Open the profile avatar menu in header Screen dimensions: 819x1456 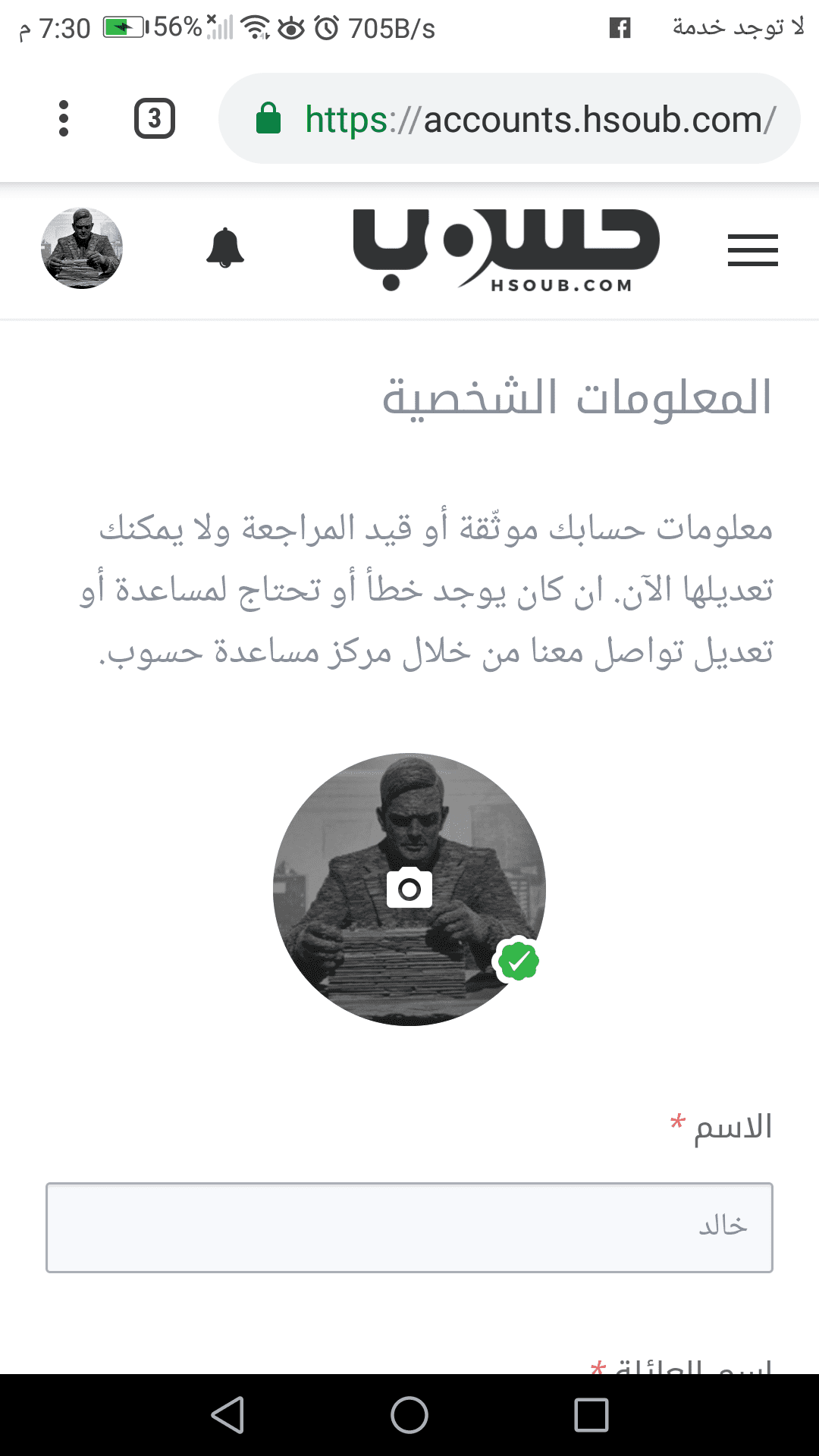pyautogui.click(x=82, y=248)
